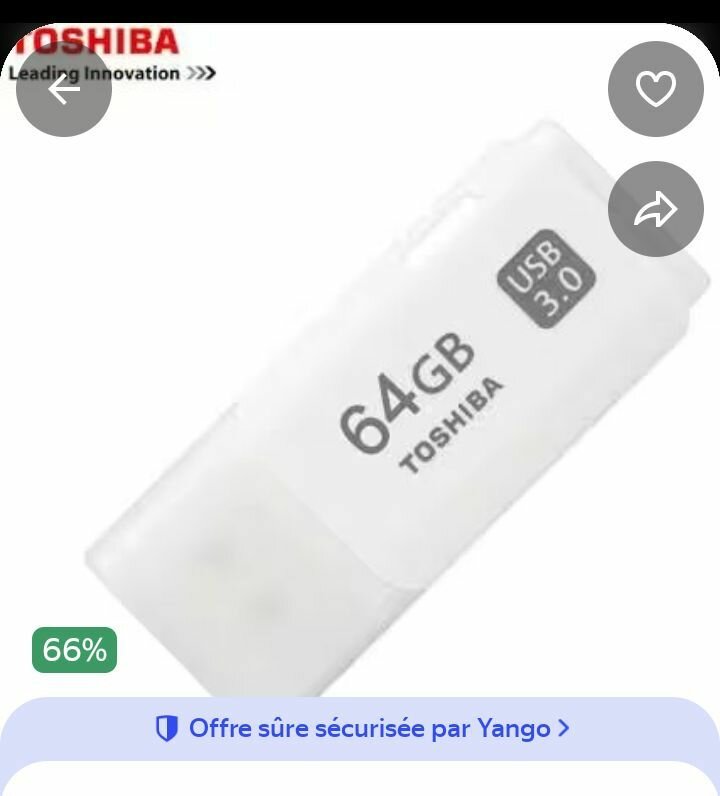Share this product listing

656,209
